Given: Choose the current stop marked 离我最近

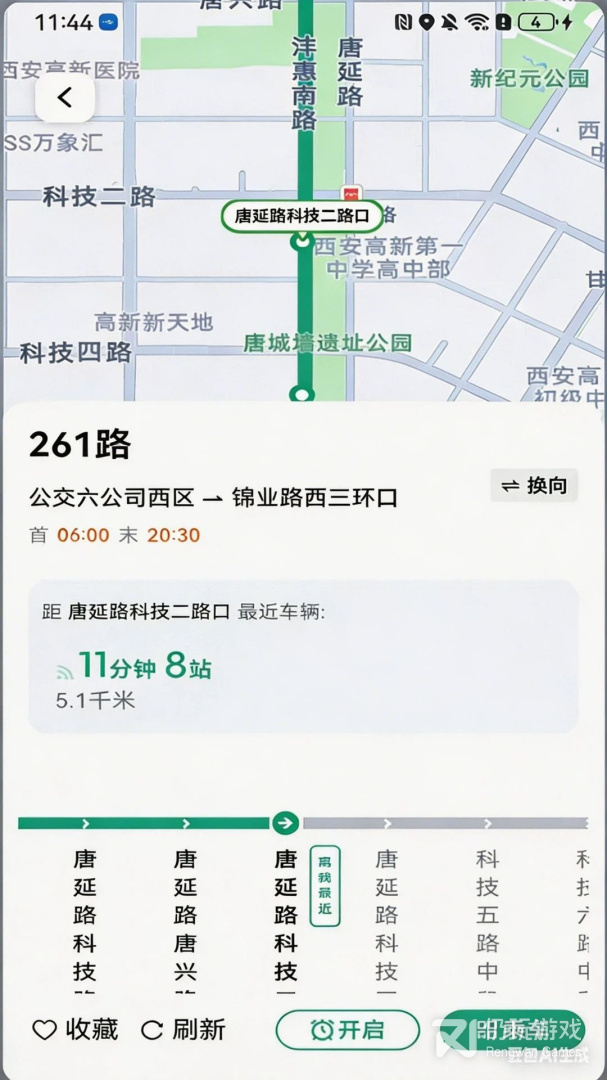Looking at the screenshot, I should pos(286,920).
